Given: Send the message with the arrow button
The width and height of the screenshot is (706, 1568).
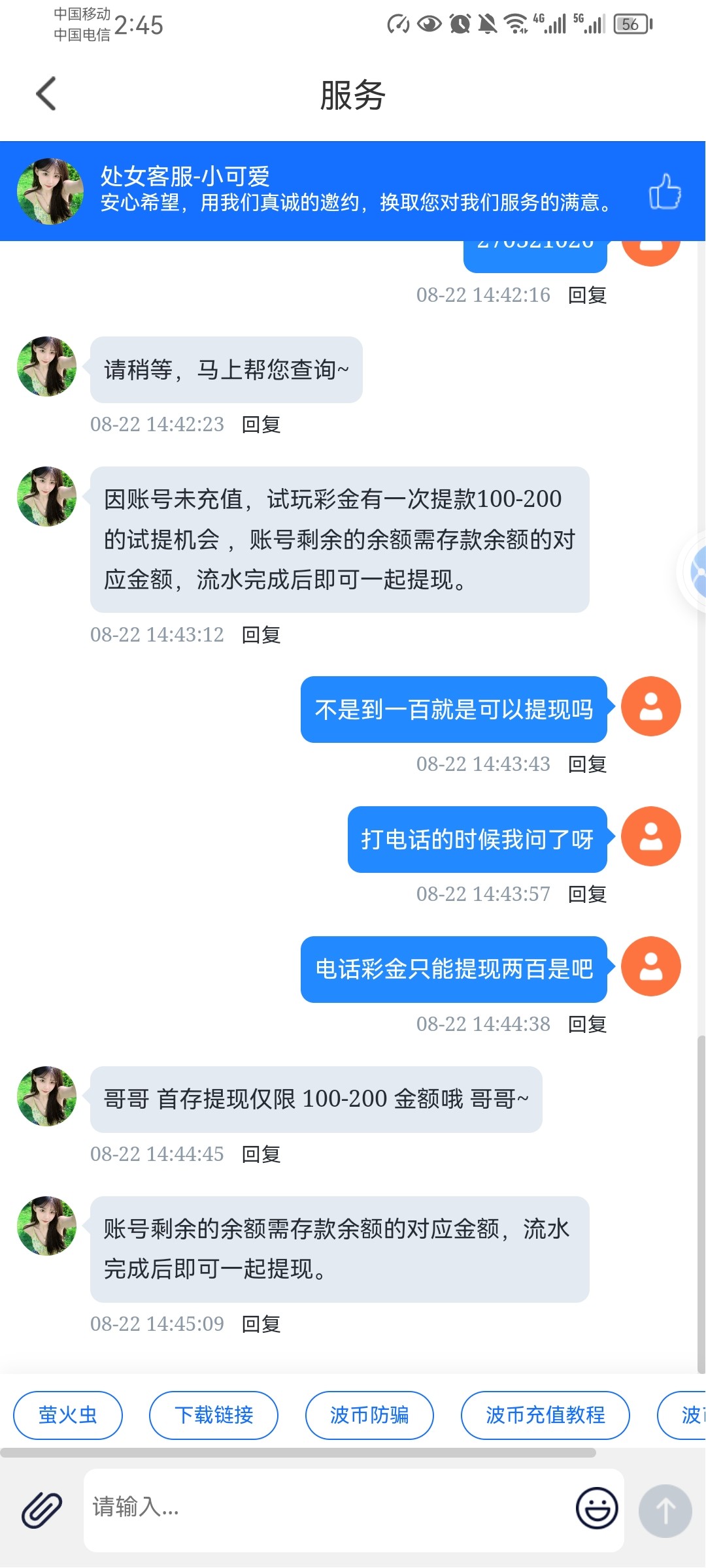Looking at the screenshot, I should click(x=665, y=1511).
